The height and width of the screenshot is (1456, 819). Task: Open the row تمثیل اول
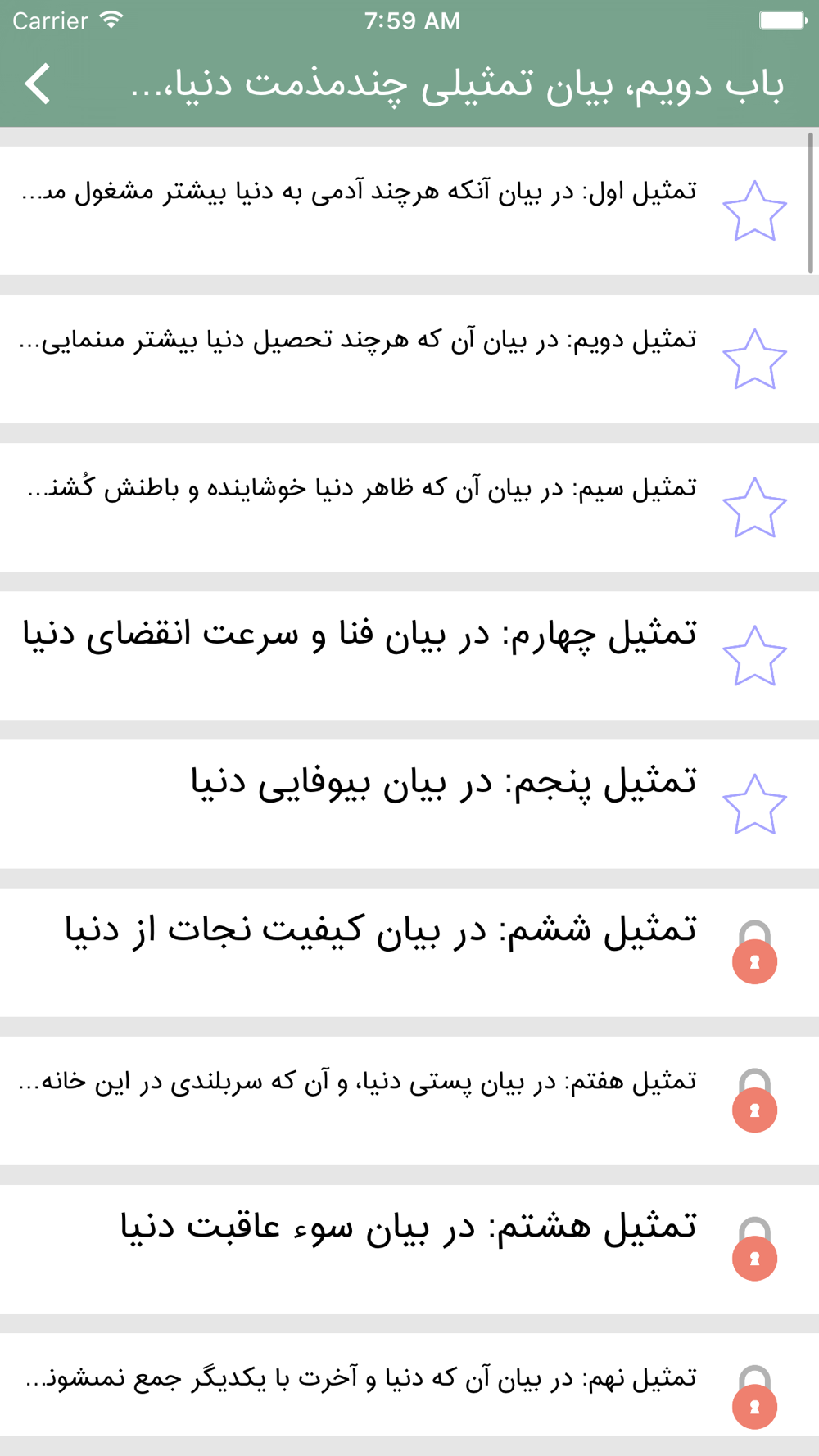tap(409, 210)
